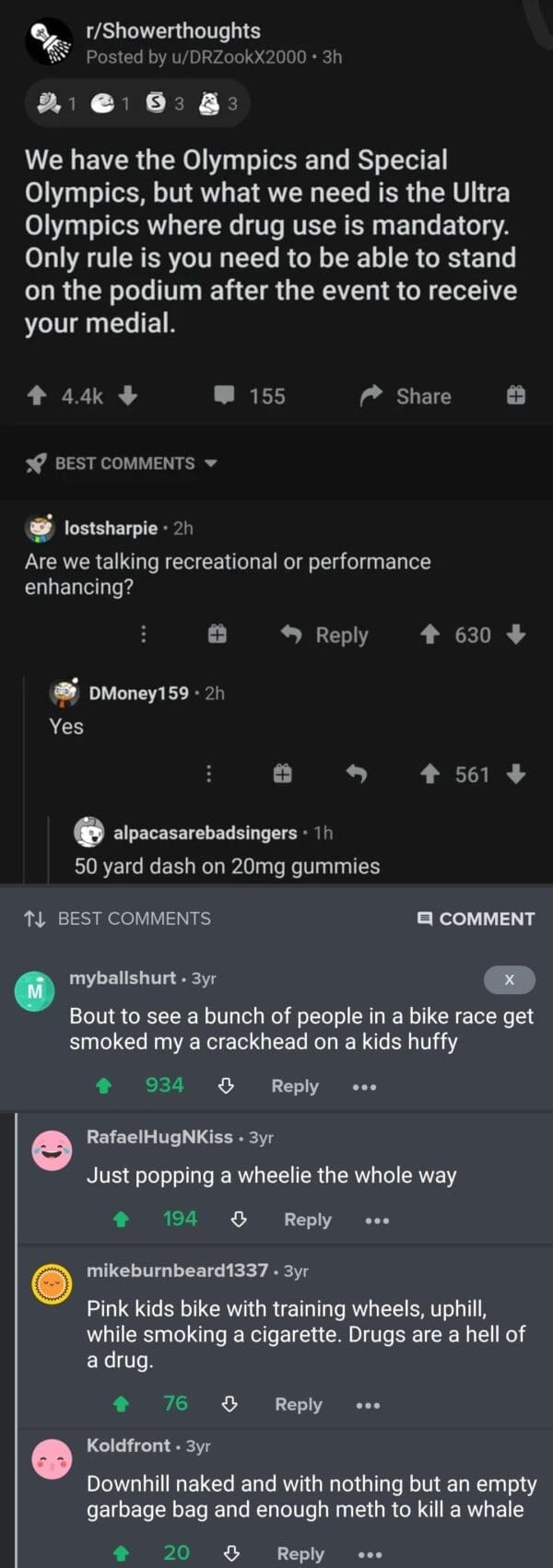553x1568 pixels.
Task: Upvote lostsharpie's comment
Action: 429,635
